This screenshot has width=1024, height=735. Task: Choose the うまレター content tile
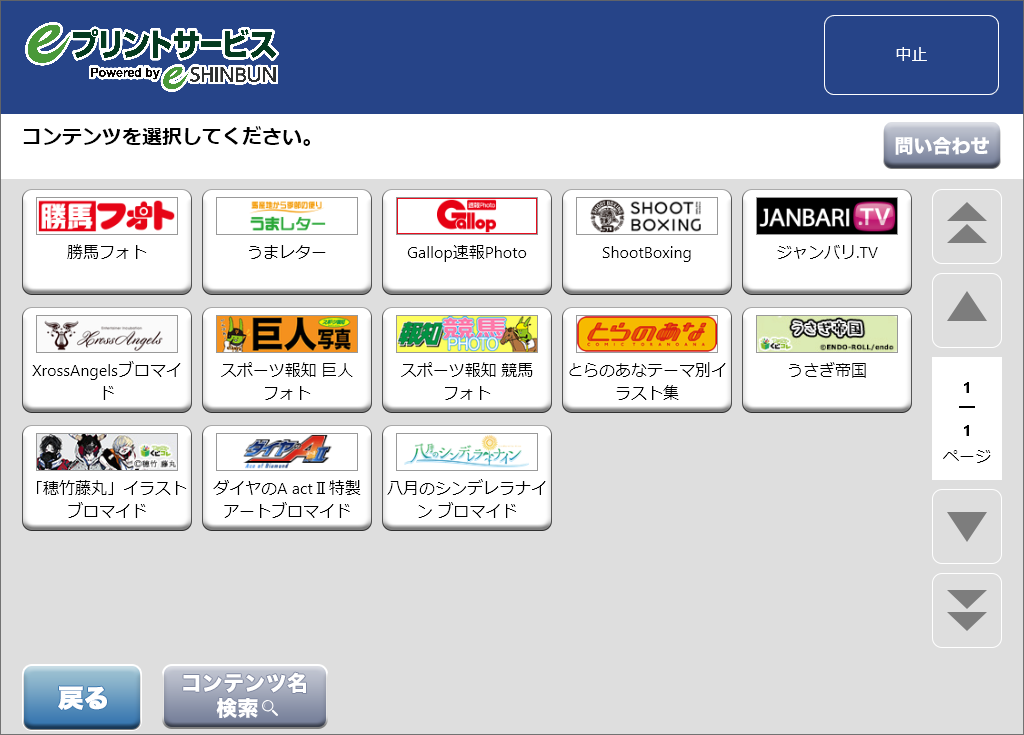coord(287,241)
